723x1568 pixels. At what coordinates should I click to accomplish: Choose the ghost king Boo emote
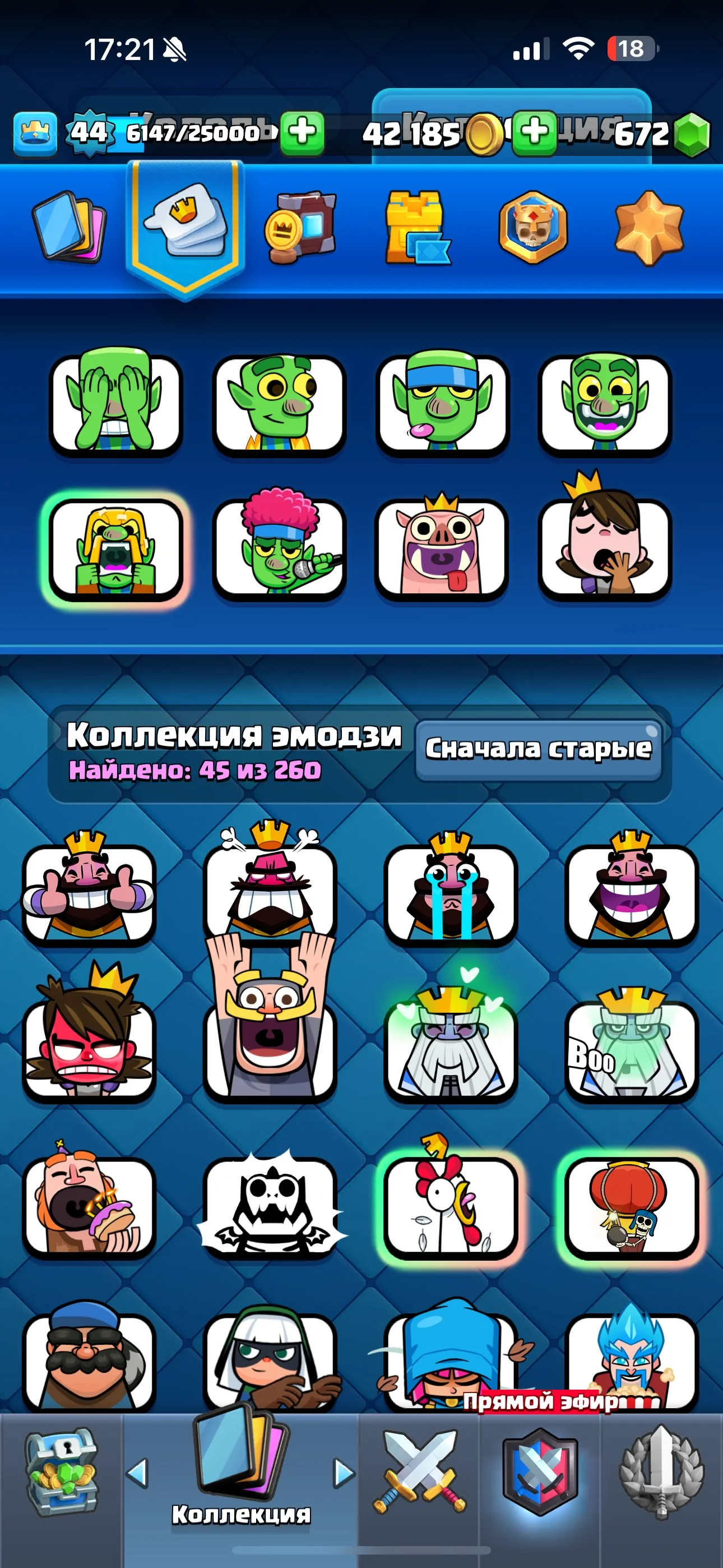(631, 1048)
